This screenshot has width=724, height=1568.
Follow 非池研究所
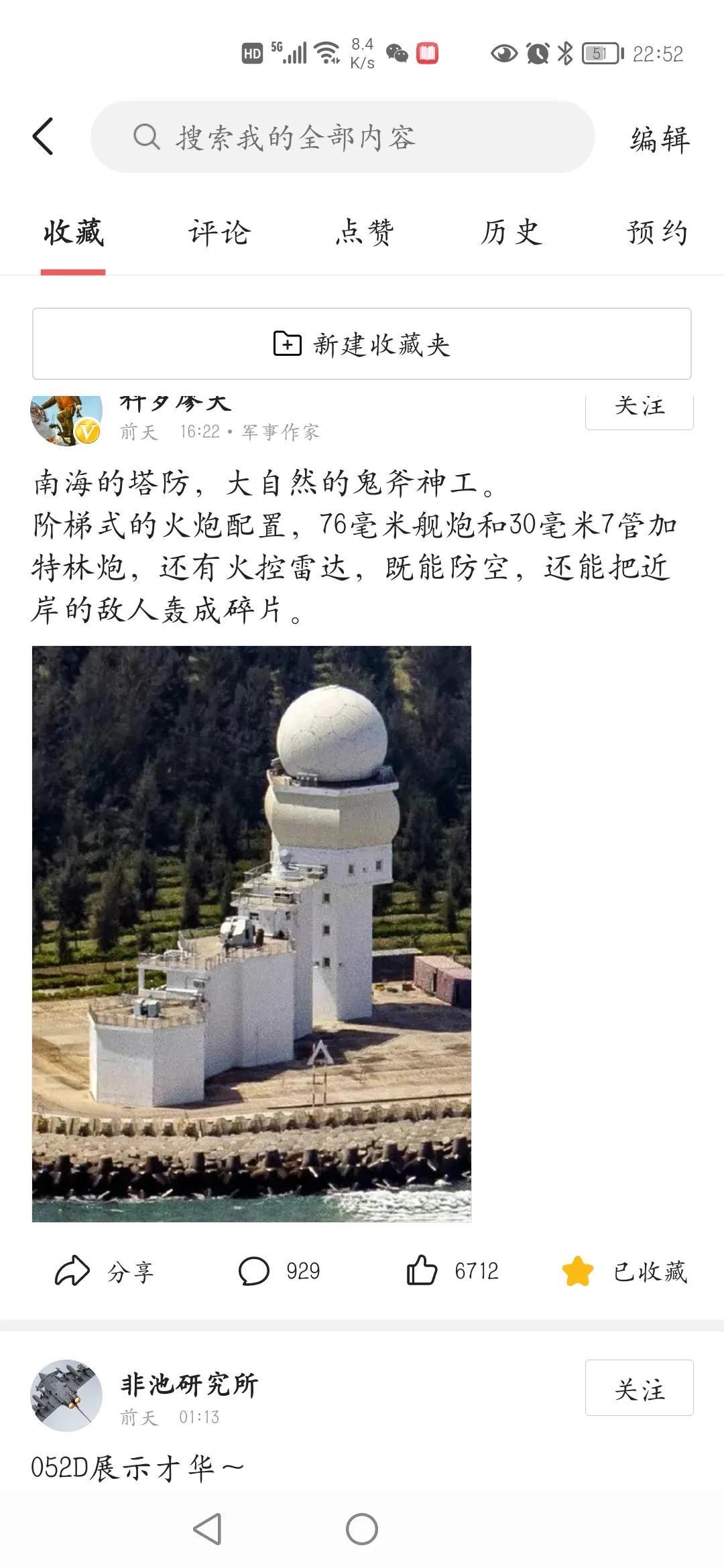pyautogui.click(x=639, y=1388)
